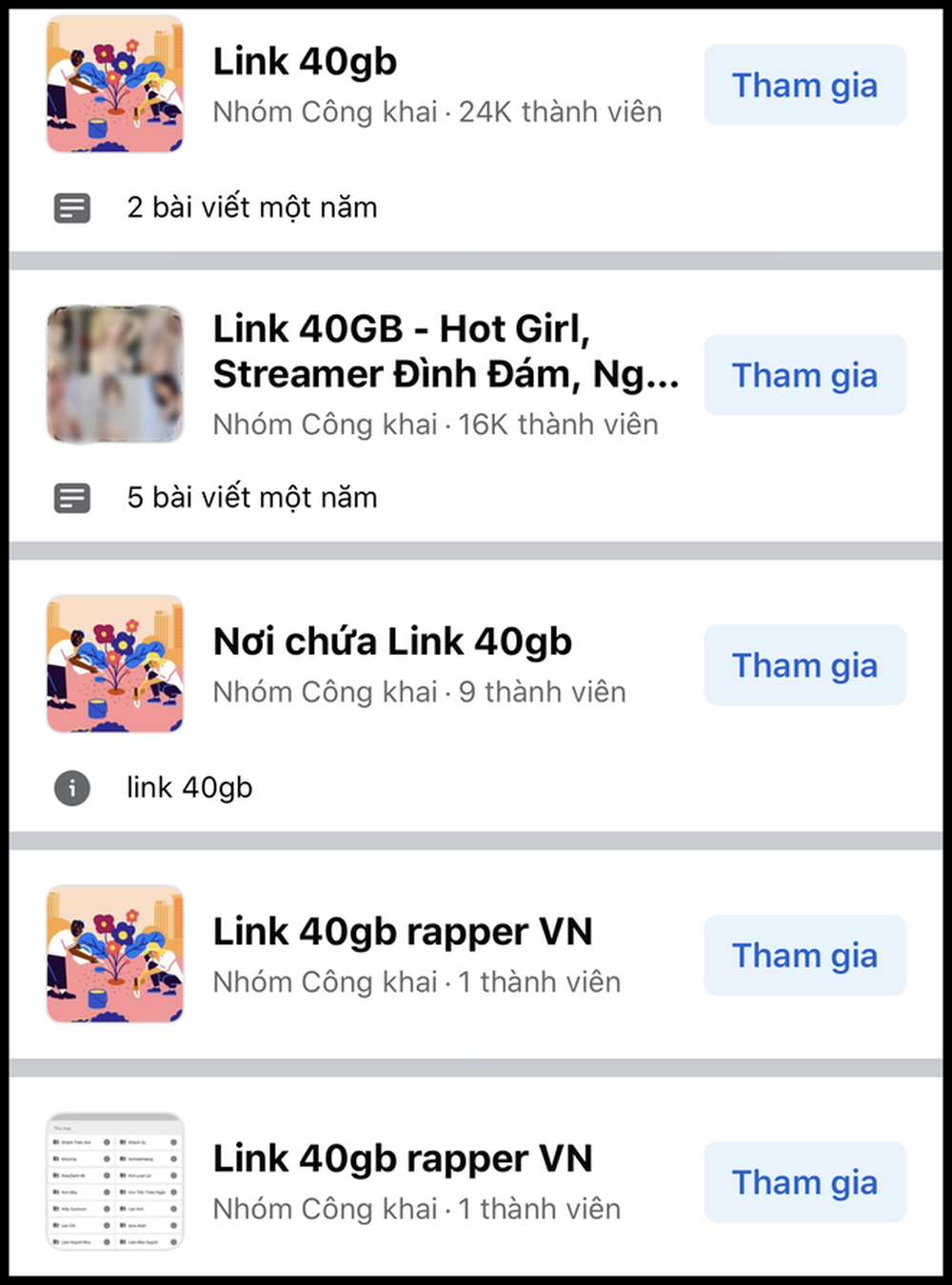View the Nơi chứa Link 40gb group page
This screenshot has height=1285, width=952.
pos(392,642)
